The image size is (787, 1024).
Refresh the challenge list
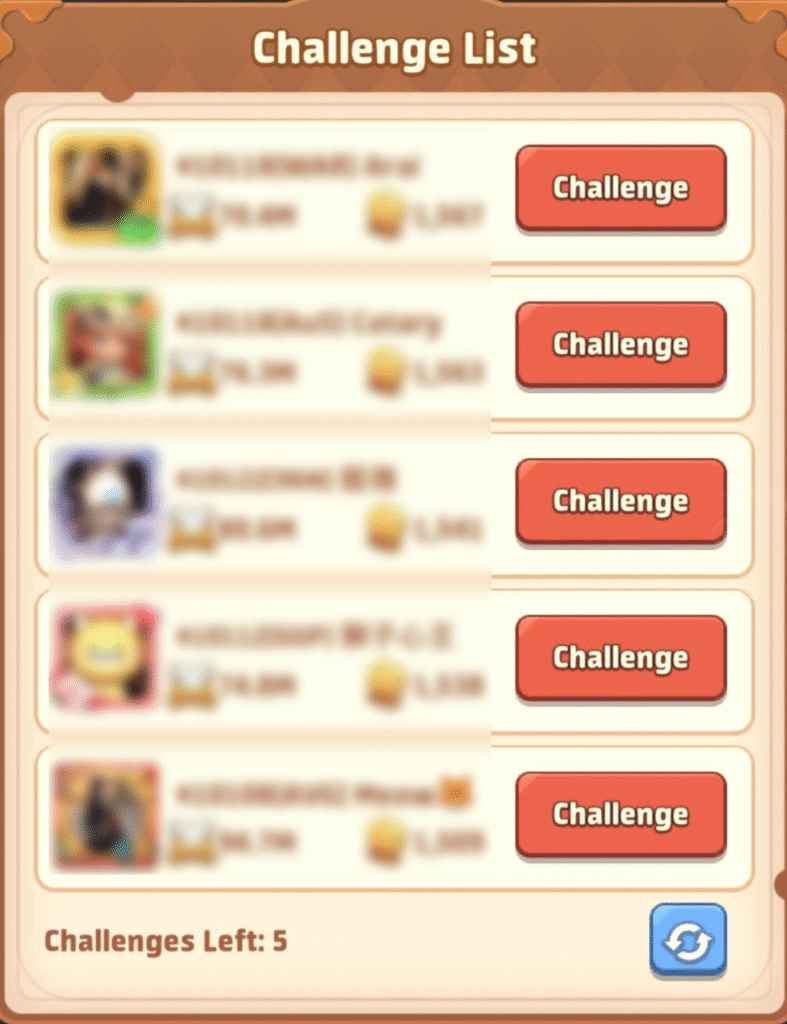pos(688,940)
